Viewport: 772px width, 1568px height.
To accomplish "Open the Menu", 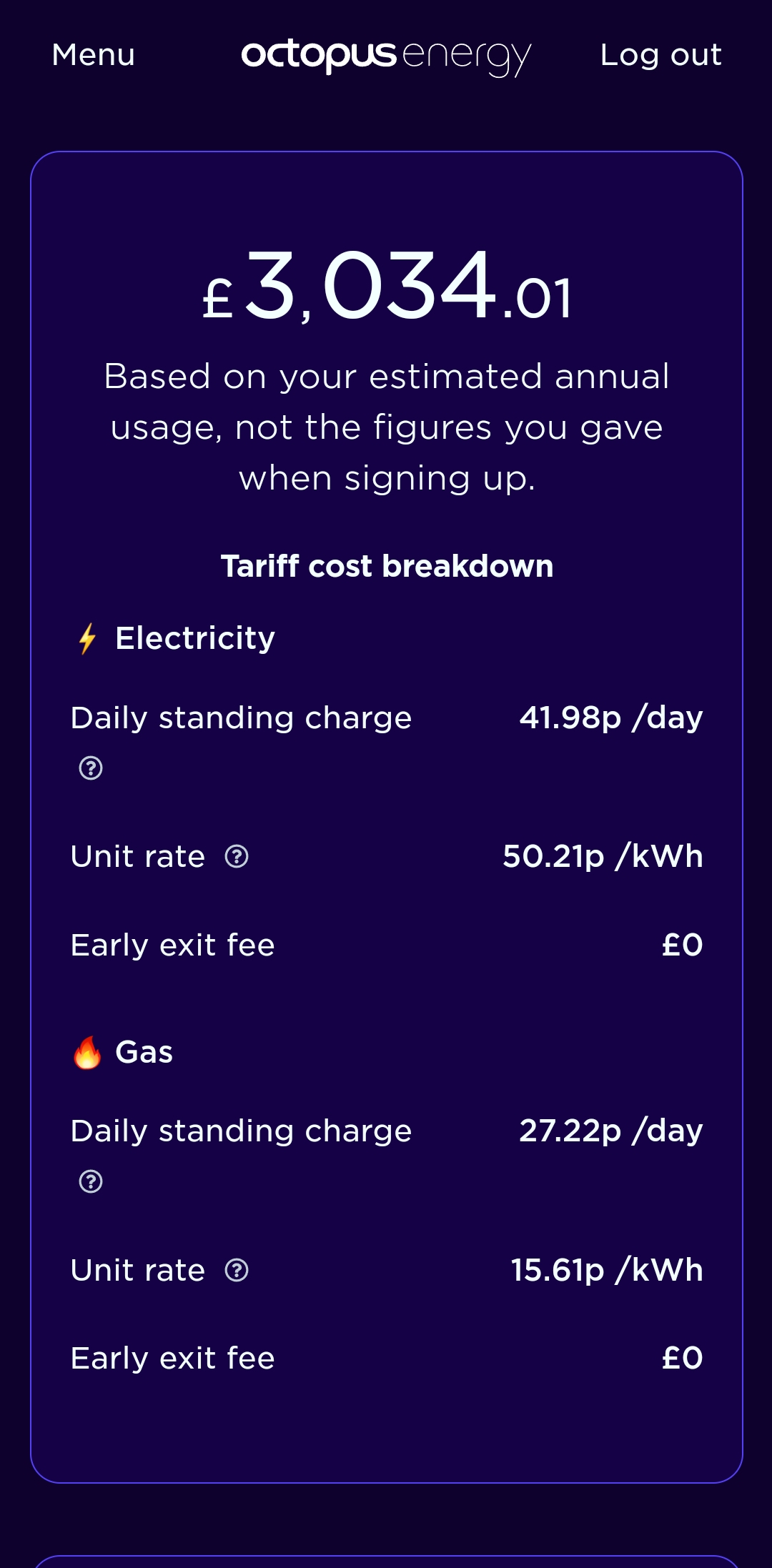I will click(94, 55).
